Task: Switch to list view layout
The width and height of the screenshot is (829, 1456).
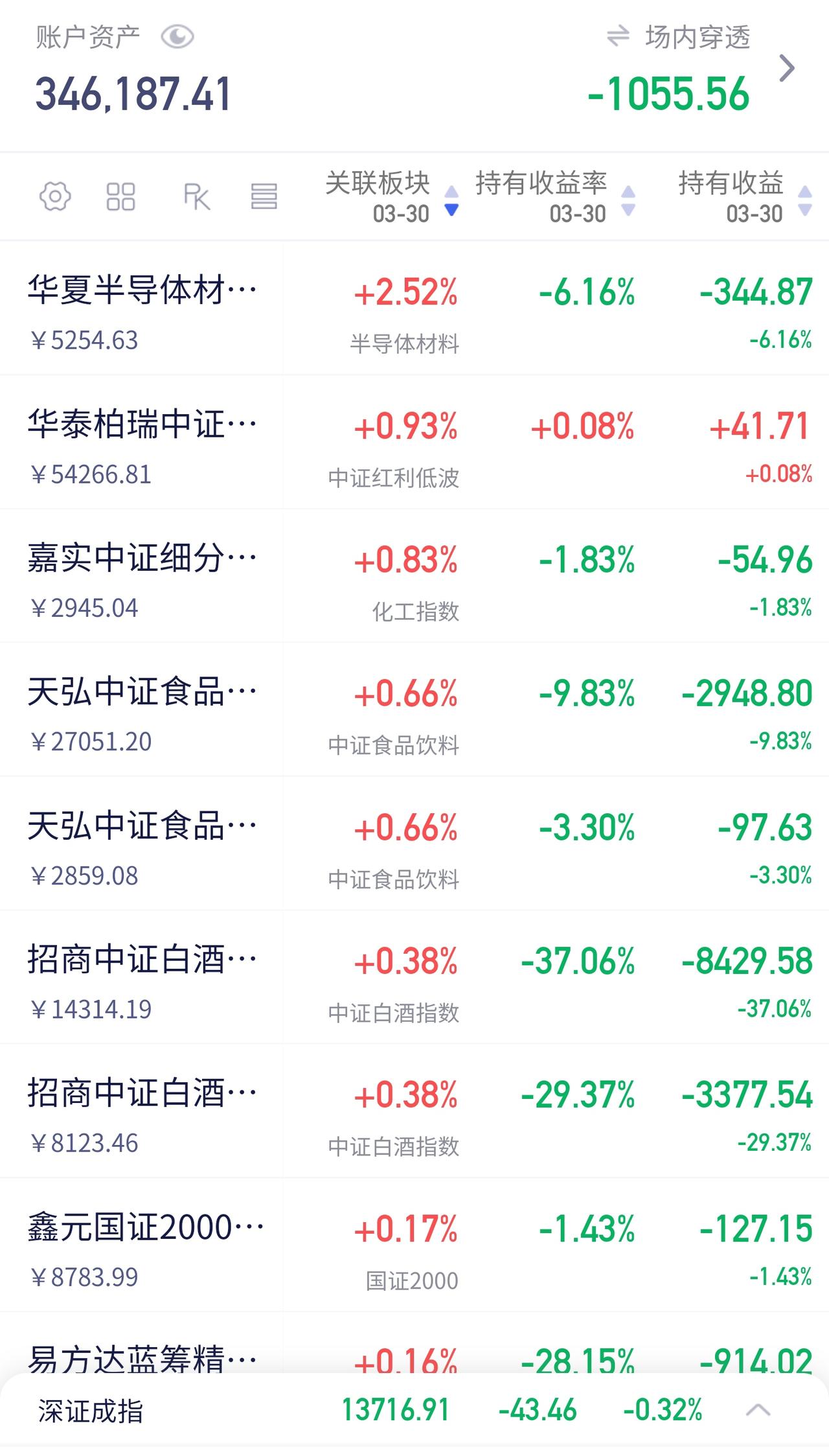Action: click(x=264, y=196)
